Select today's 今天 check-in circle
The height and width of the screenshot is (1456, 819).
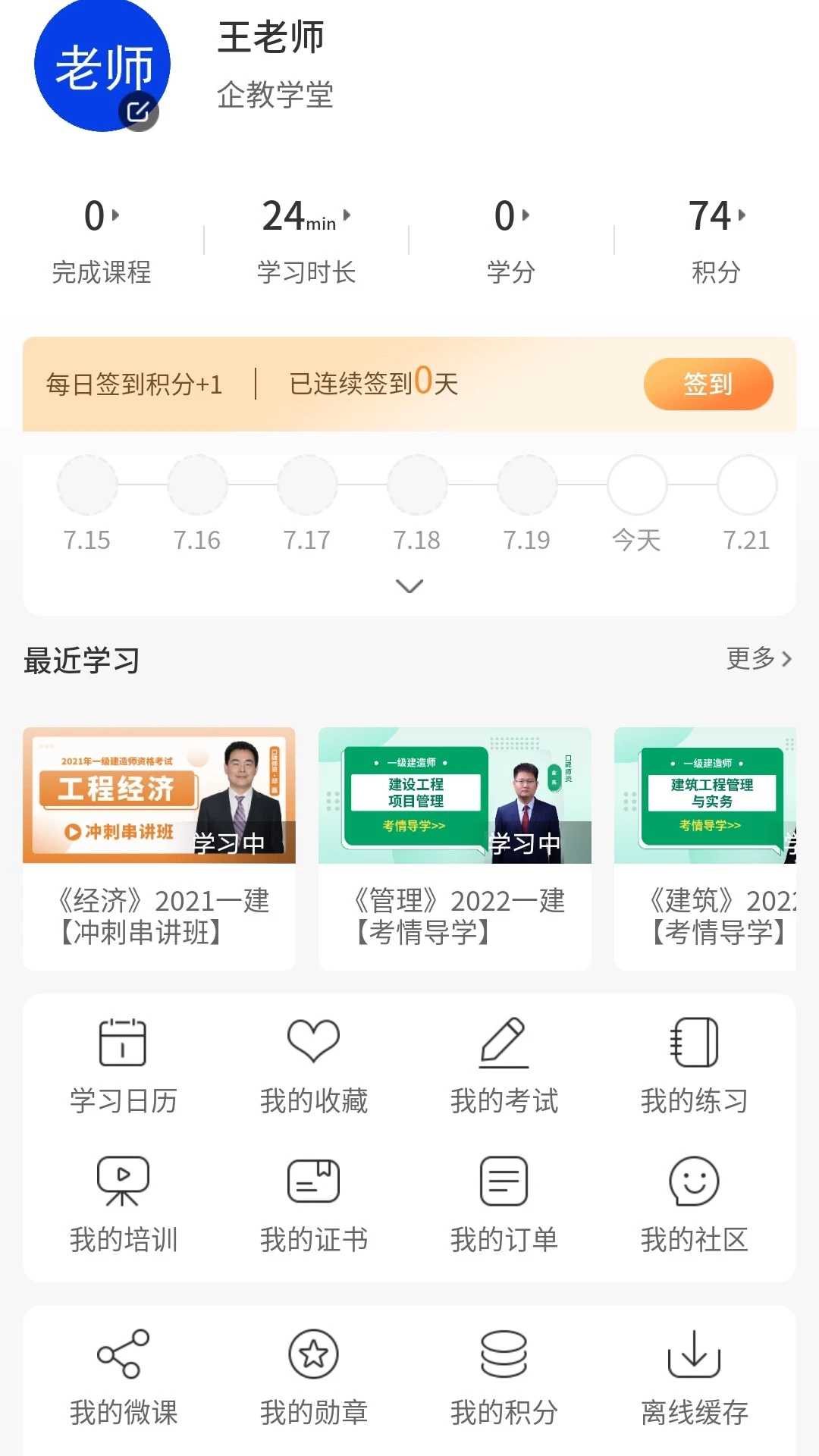tap(637, 485)
